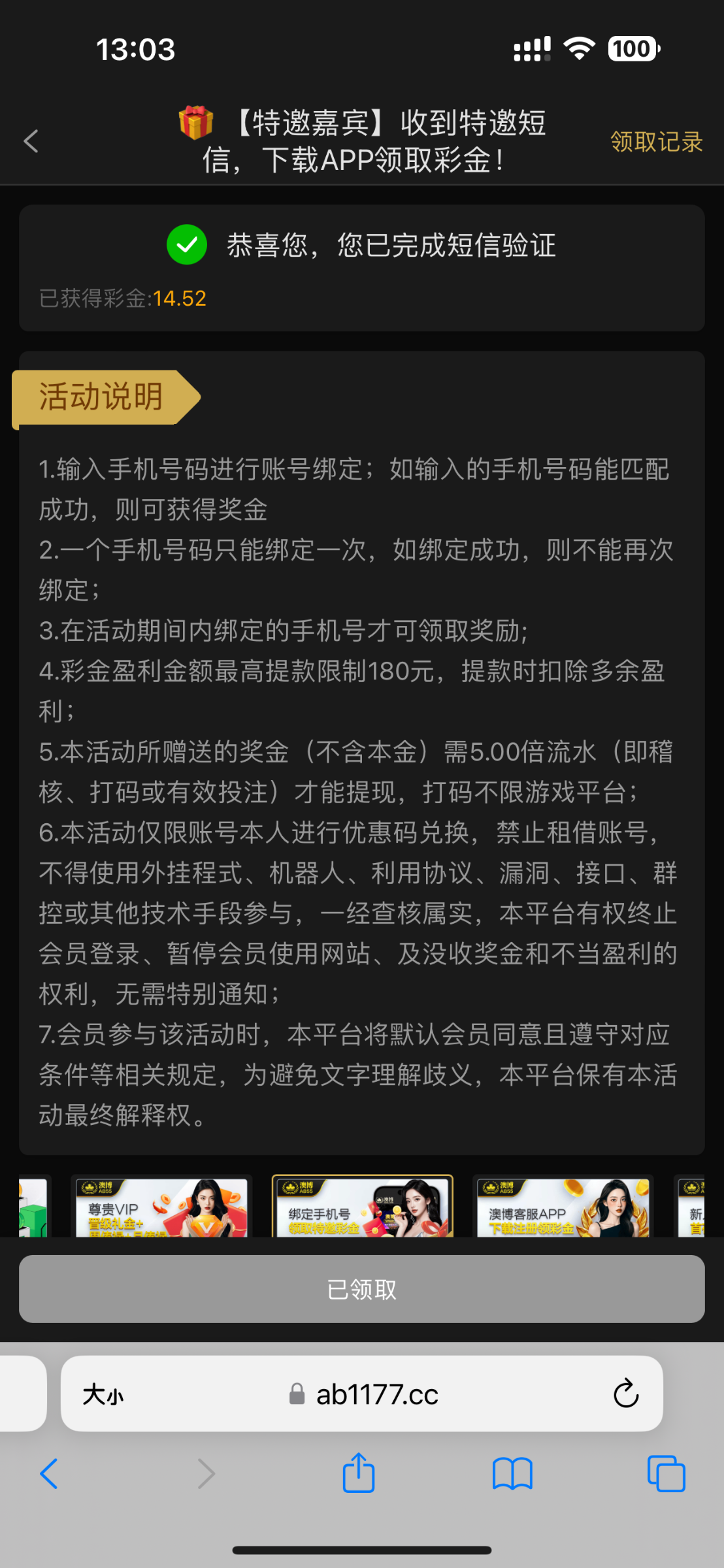This screenshot has height=1568, width=724.
Task: Tap the 已领取 button
Action: [x=362, y=1289]
